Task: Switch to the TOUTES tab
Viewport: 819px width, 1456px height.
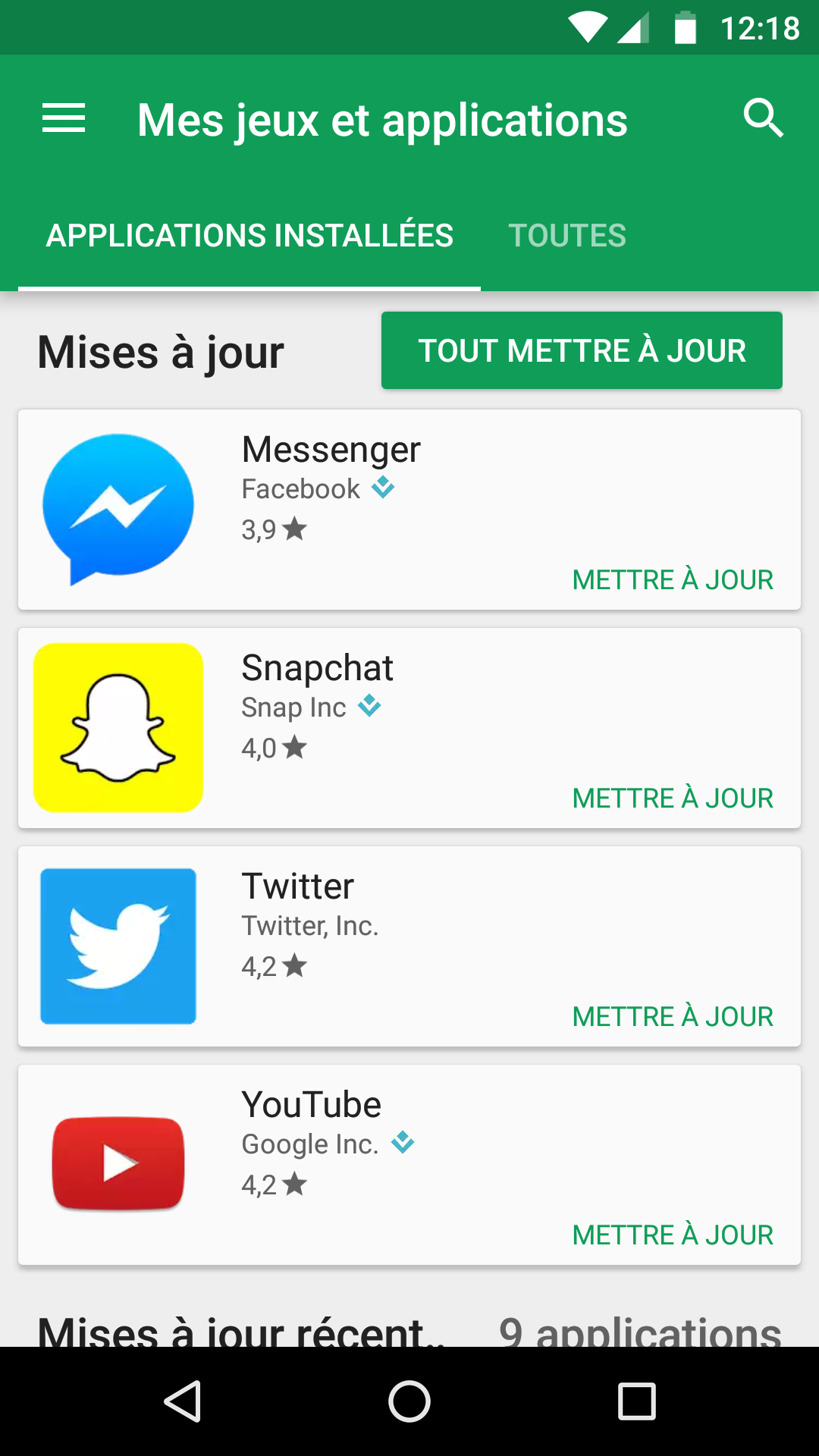Action: pos(567,236)
